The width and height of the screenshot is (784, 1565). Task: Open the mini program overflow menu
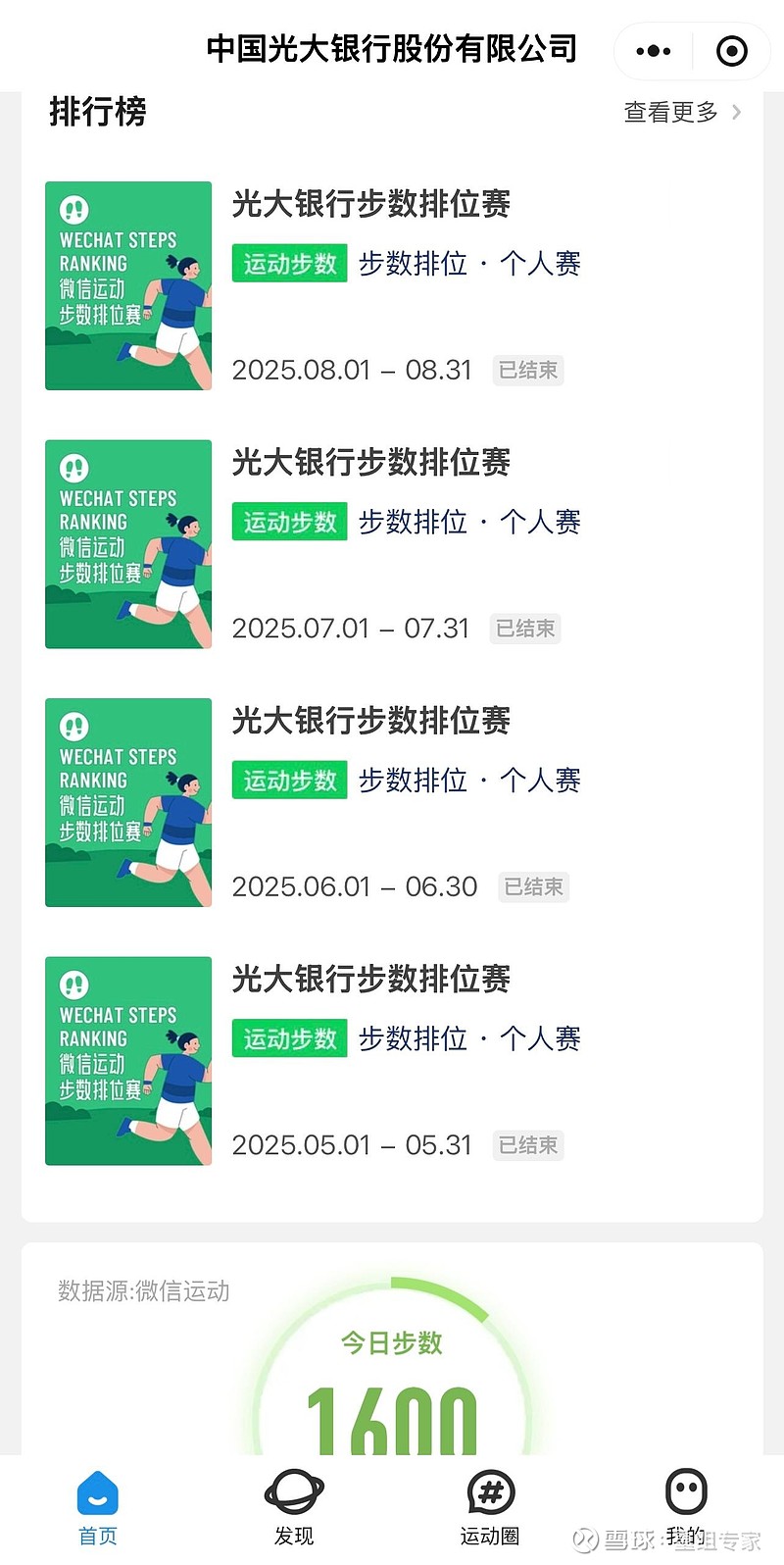tap(654, 51)
